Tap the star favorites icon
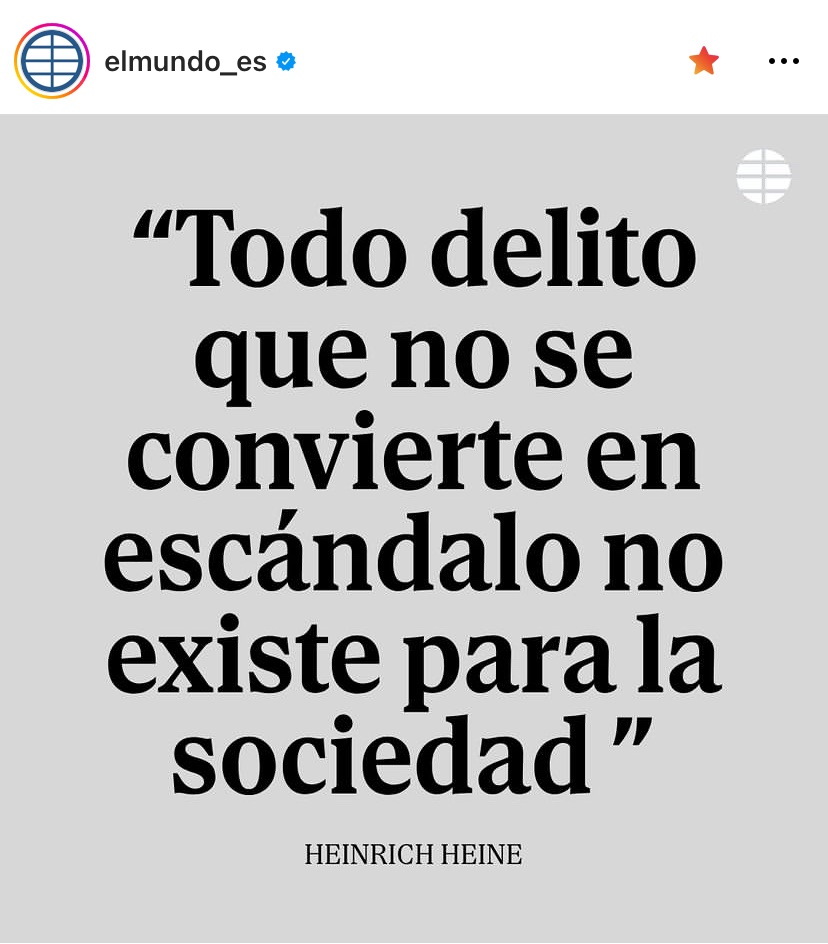Viewport: 828px width, 944px height. (x=704, y=61)
